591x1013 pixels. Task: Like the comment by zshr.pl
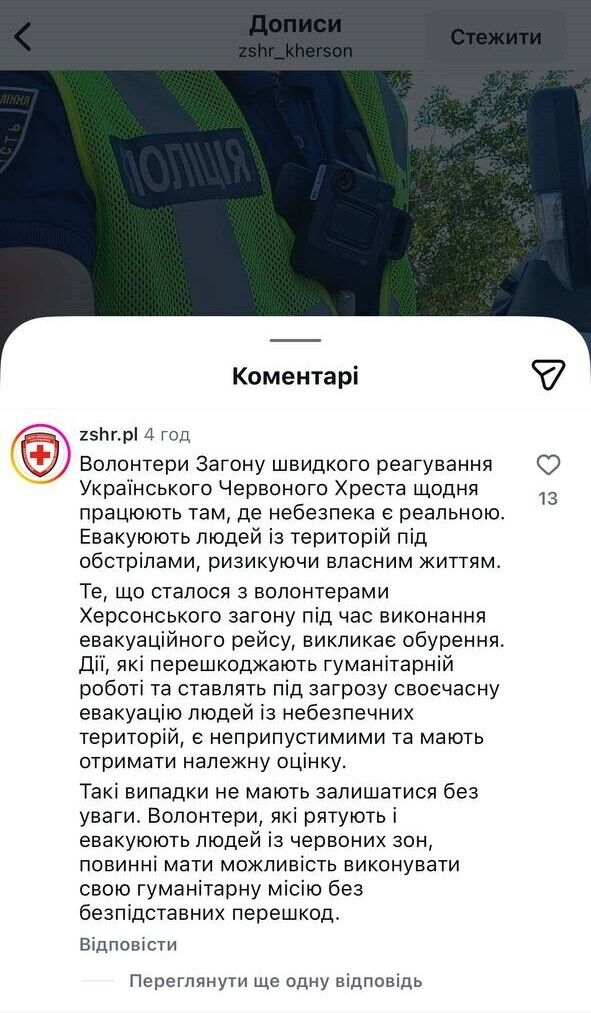[x=548, y=465]
